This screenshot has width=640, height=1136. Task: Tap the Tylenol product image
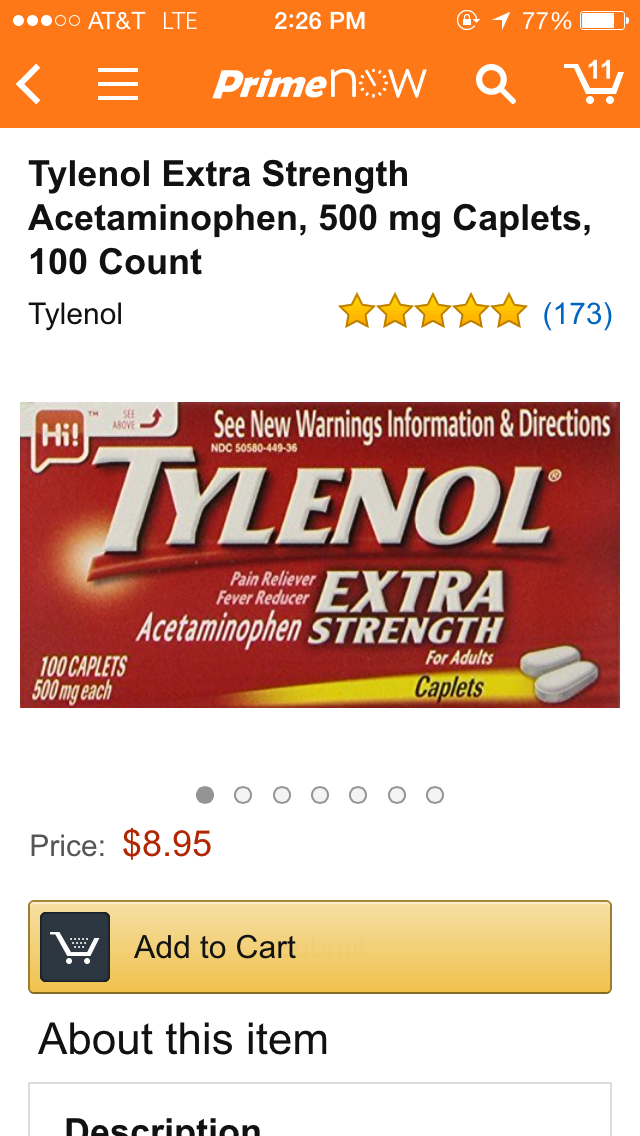320,555
